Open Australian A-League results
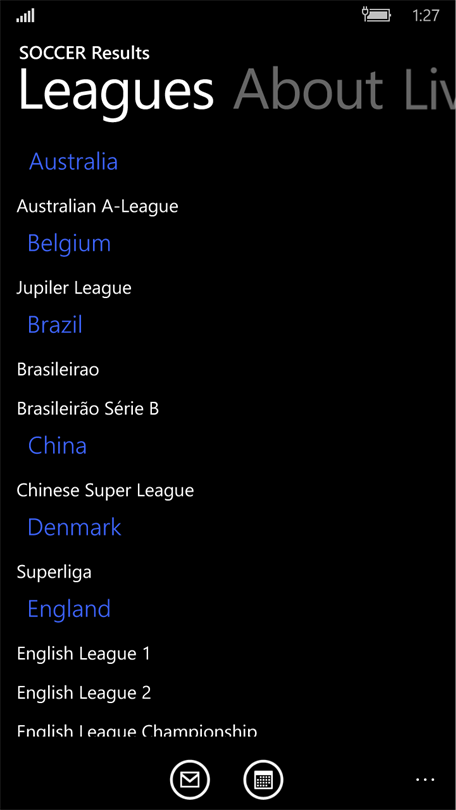The width and height of the screenshot is (456, 810). point(98,207)
